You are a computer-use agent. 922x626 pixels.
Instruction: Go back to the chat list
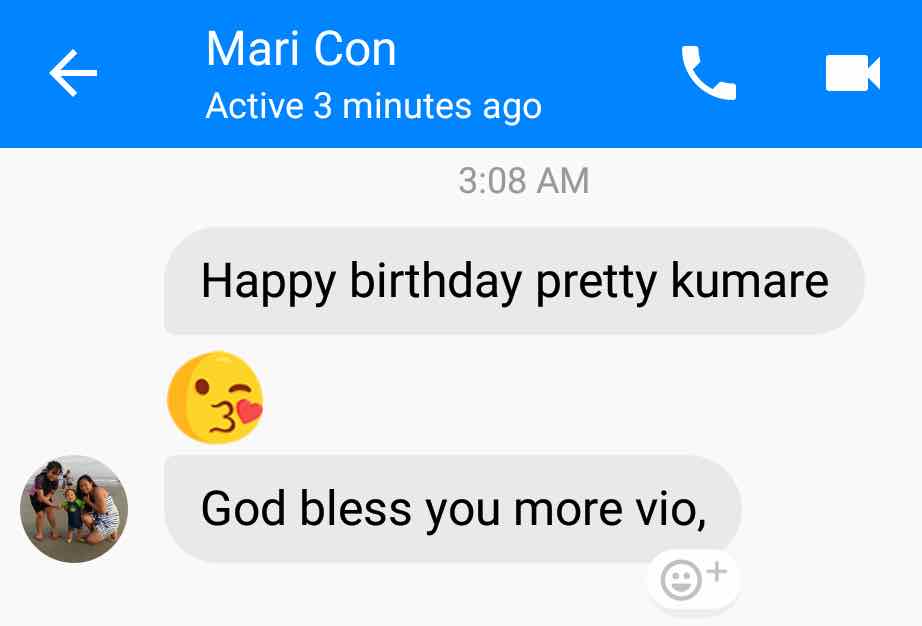tap(73, 74)
